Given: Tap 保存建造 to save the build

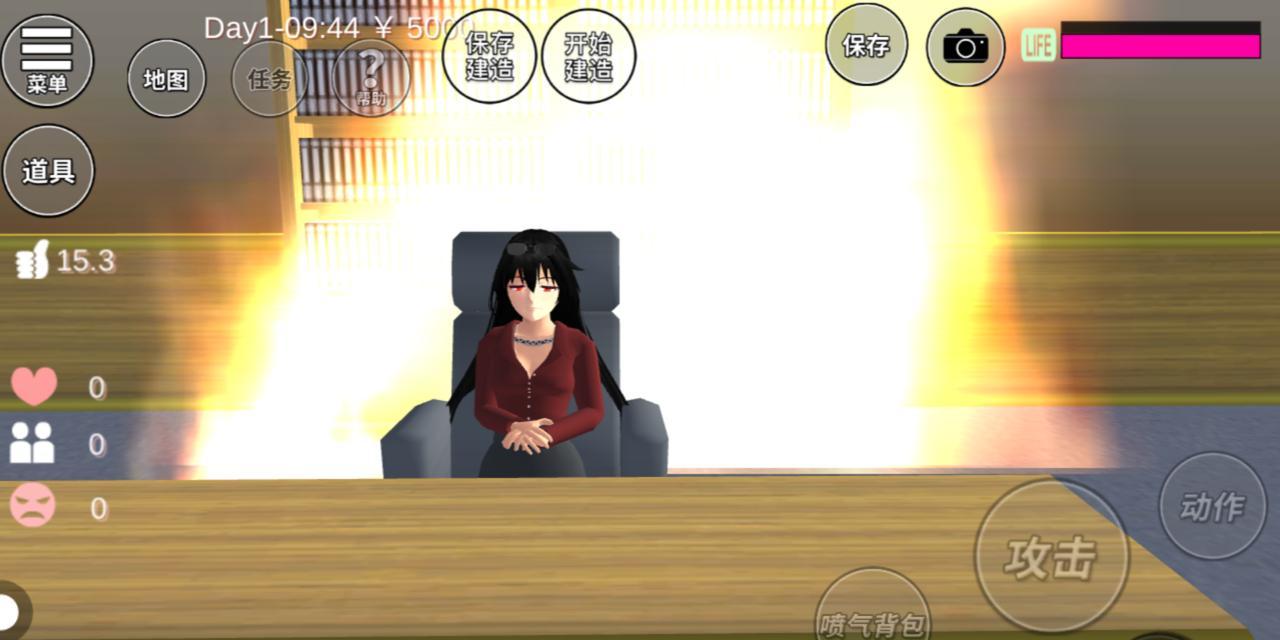Looking at the screenshot, I should point(489,57).
